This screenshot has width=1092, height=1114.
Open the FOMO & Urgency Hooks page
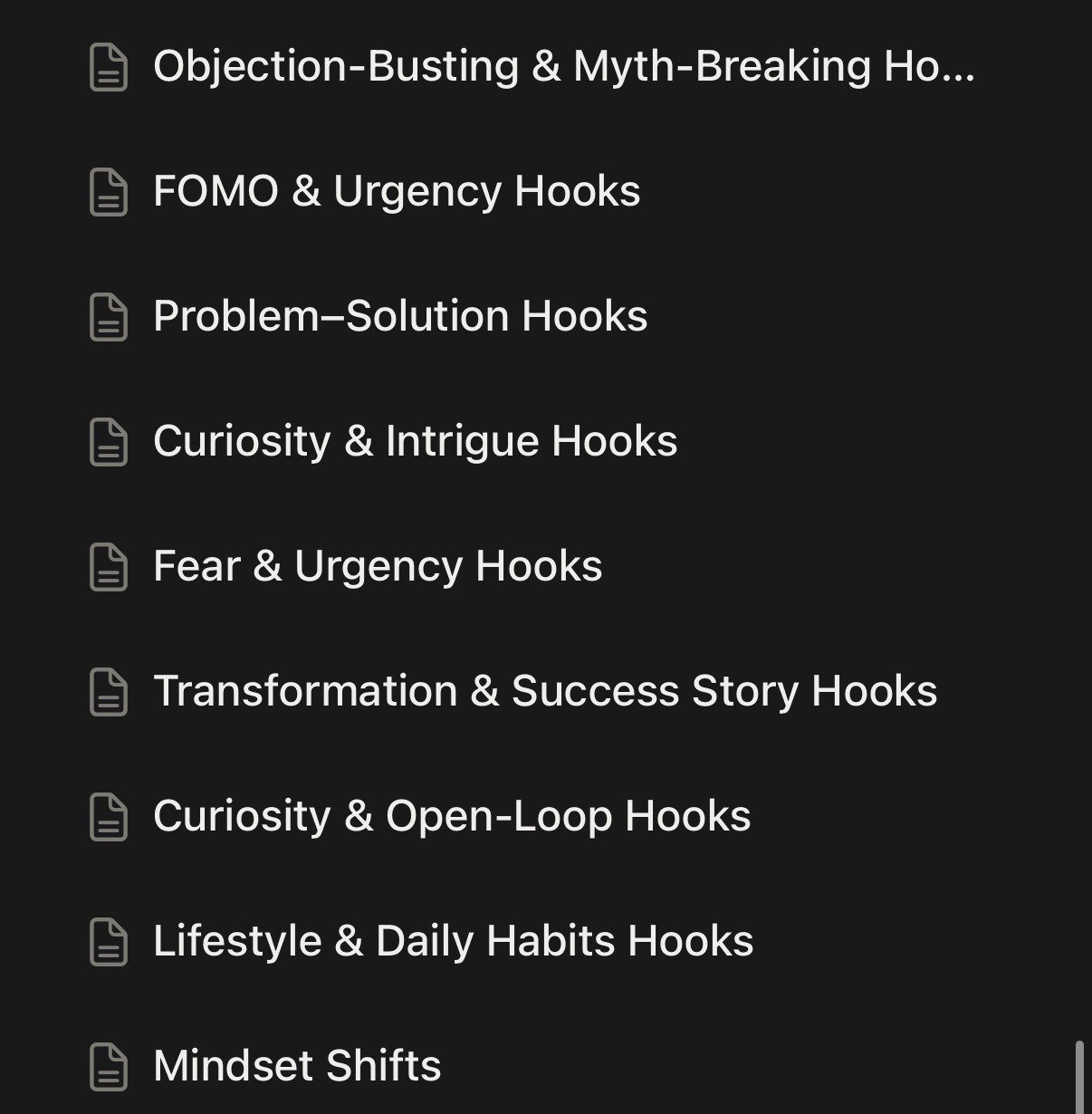click(397, 192)
